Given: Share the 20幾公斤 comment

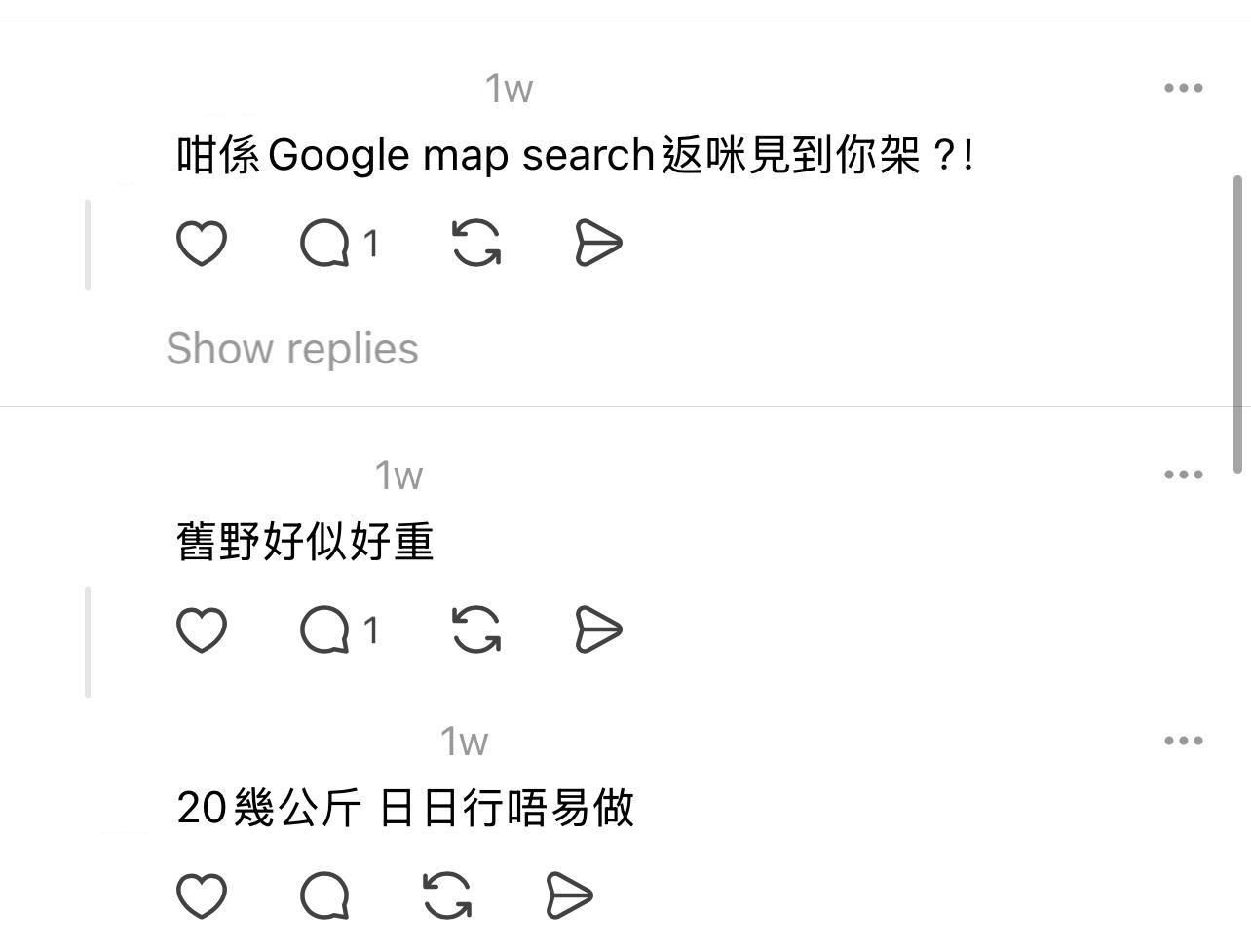Looking at the screenshot, I should pos(569,895).
